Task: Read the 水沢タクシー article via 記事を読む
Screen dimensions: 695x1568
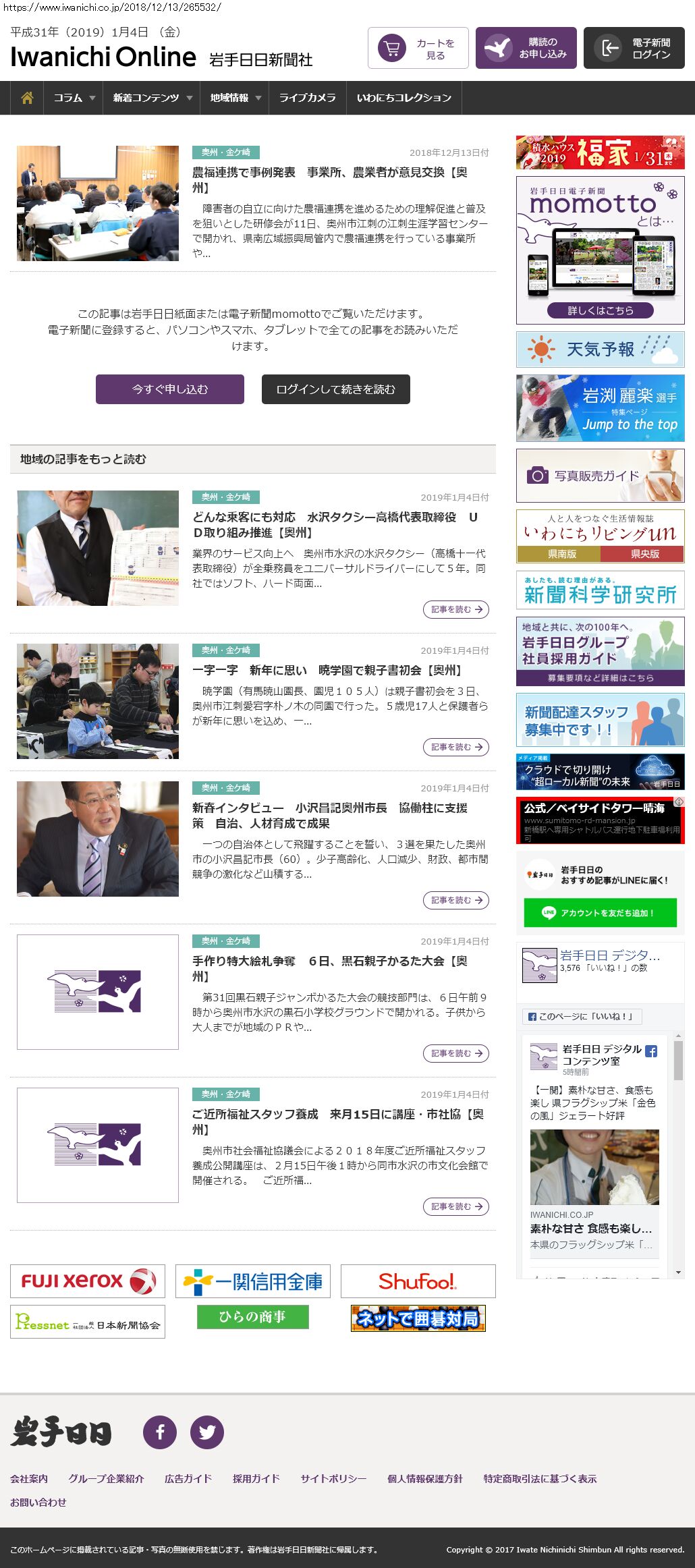Action: [x=455, y=609]
